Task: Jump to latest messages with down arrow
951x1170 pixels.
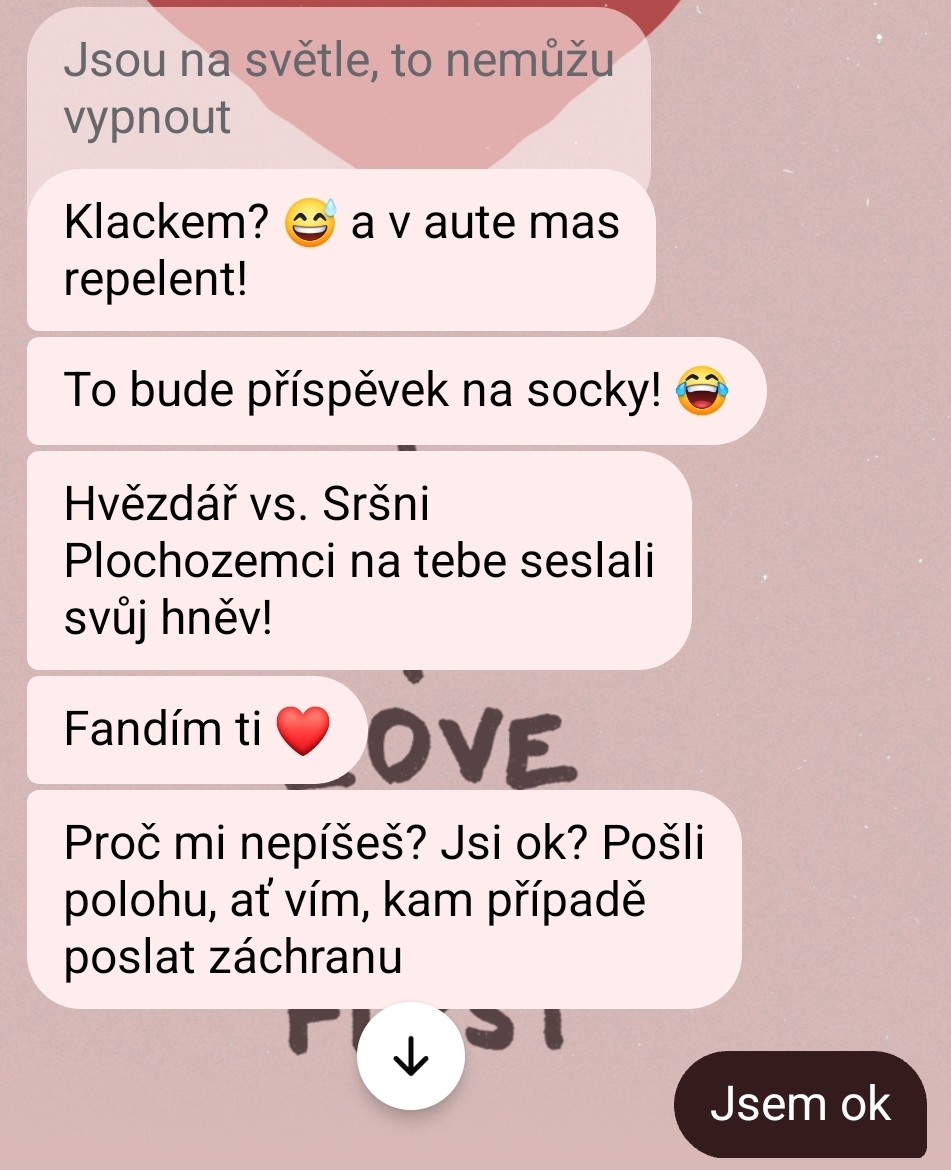Action: pyautogui.click(x=411, y=1056)
